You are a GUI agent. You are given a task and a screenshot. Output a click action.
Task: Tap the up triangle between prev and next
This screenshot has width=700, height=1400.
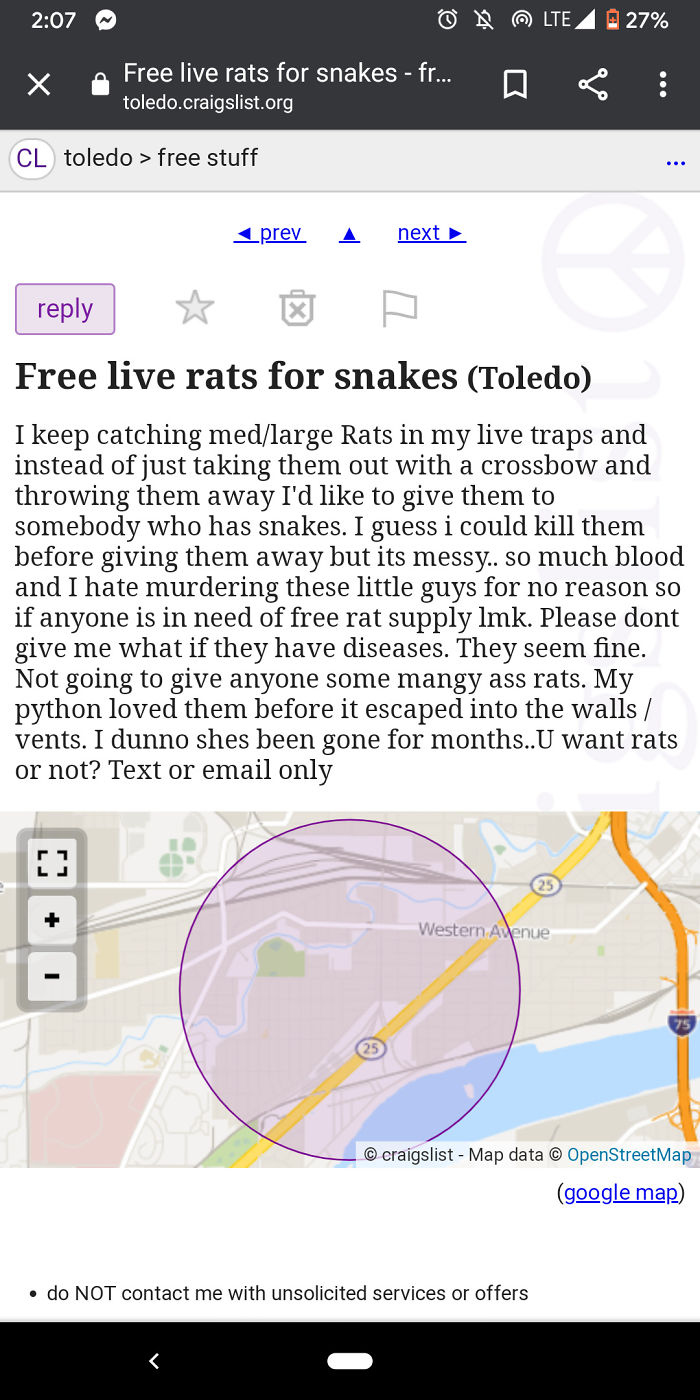pos(349,234)
